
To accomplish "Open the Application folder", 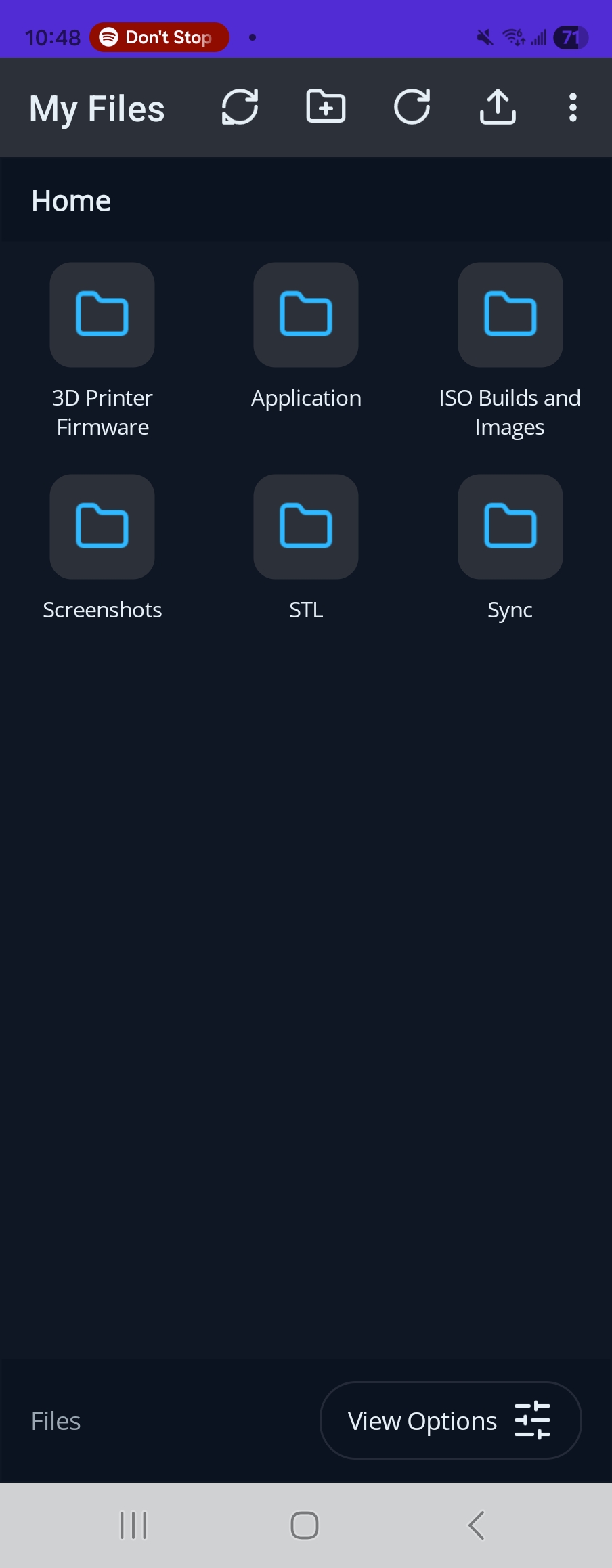I will (x=305, y=315).
